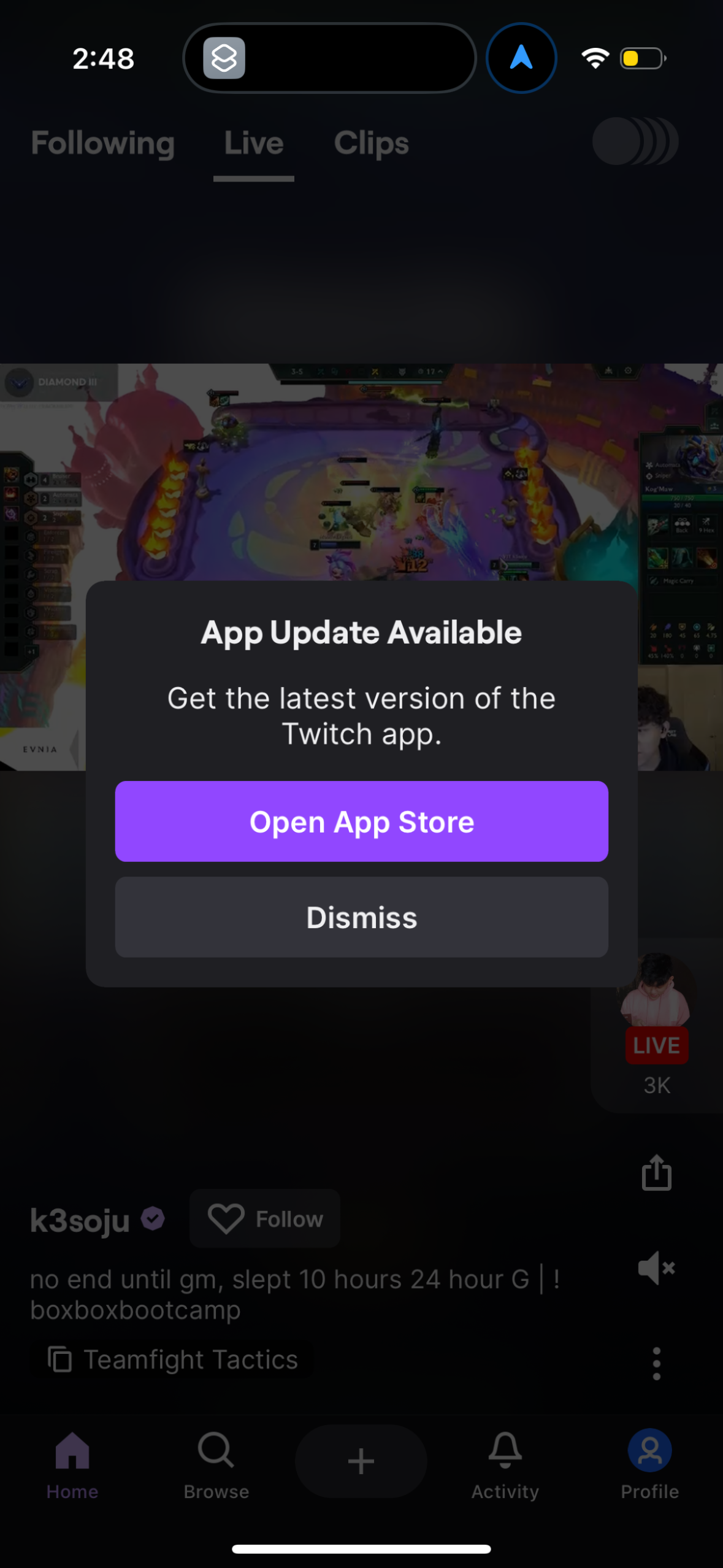
Task: Switch to the Clips tab
Action: 370,143
